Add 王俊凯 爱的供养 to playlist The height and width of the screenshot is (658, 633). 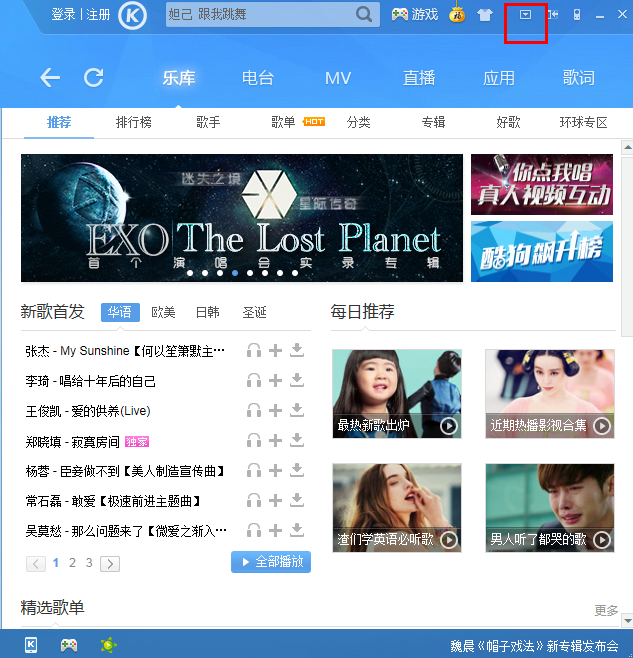[276, 411]
